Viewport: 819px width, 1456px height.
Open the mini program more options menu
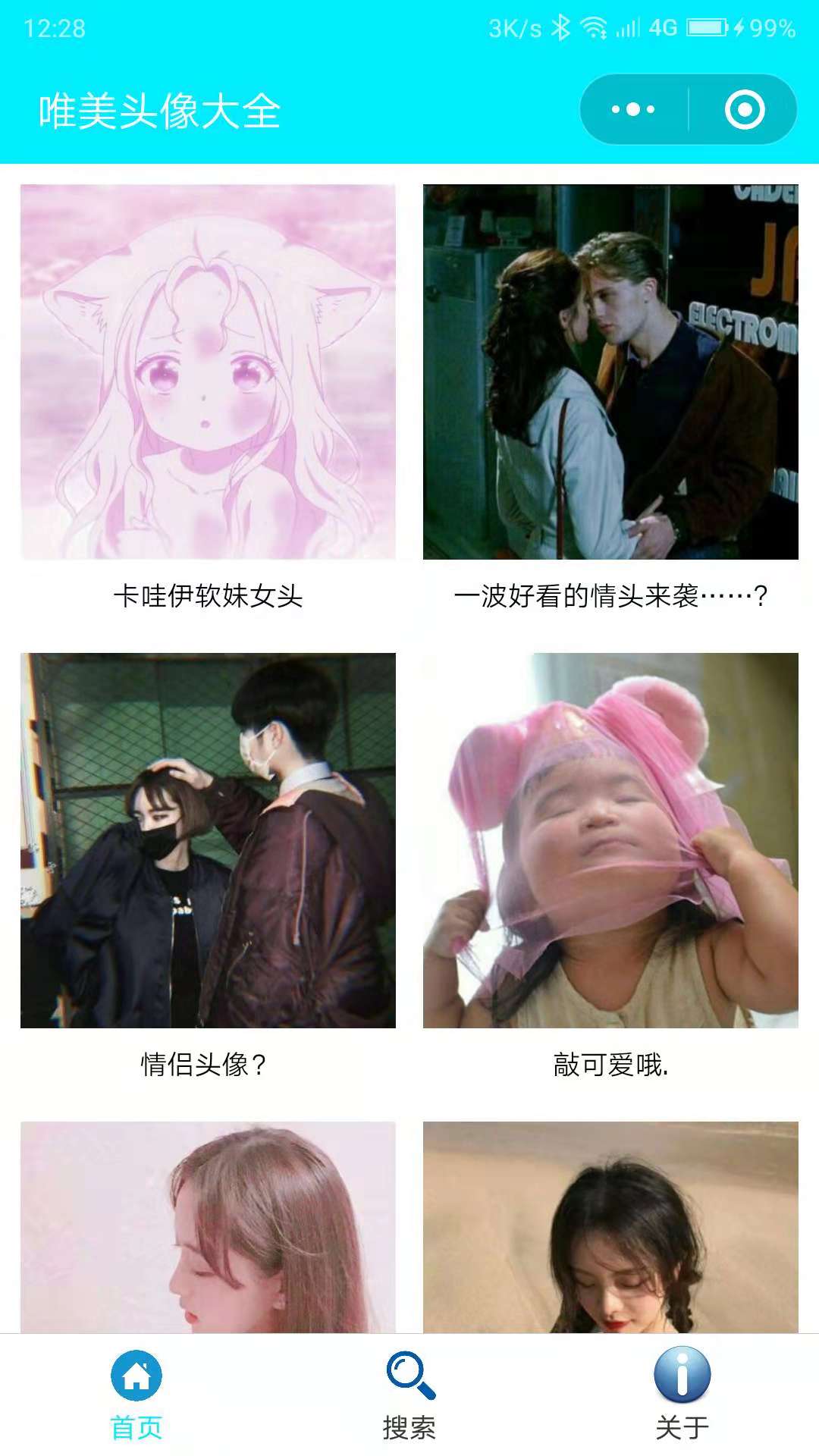click(633, 109)
